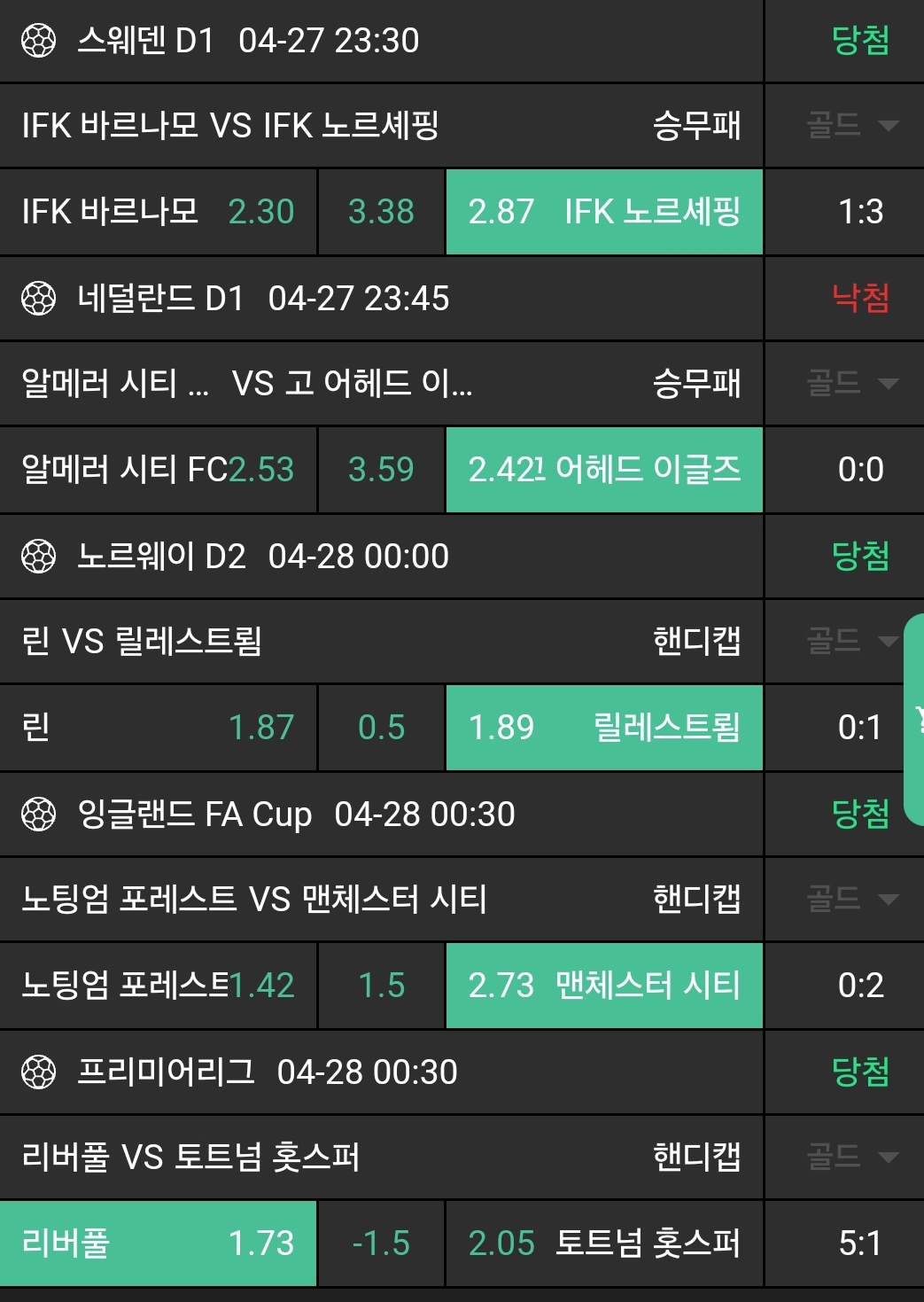This screenshot has height=1302, width=924.
Task: Select 토트넘 홋스퍼 odds 2.05
Action: (604, 1244)
